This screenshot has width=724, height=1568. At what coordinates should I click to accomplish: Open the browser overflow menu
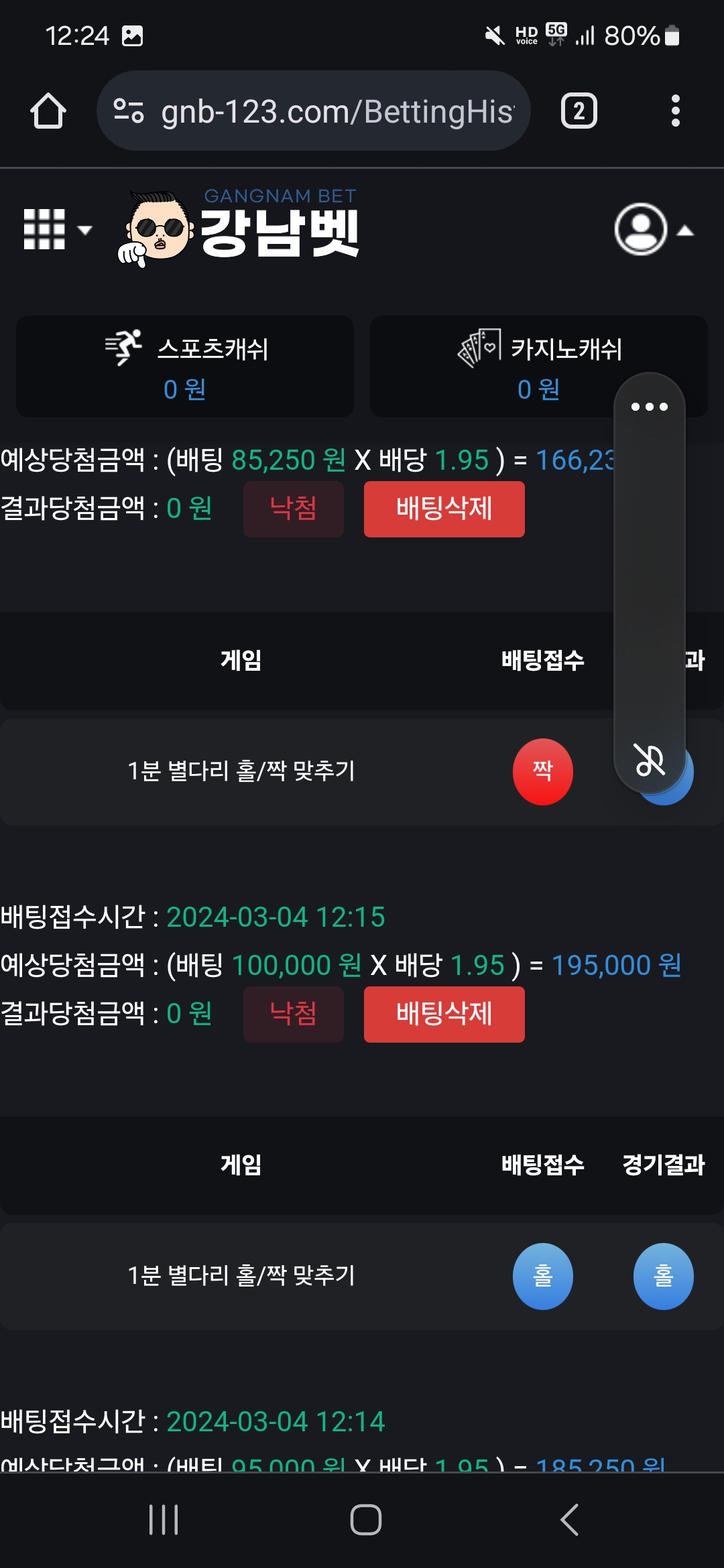pos(675,111)
